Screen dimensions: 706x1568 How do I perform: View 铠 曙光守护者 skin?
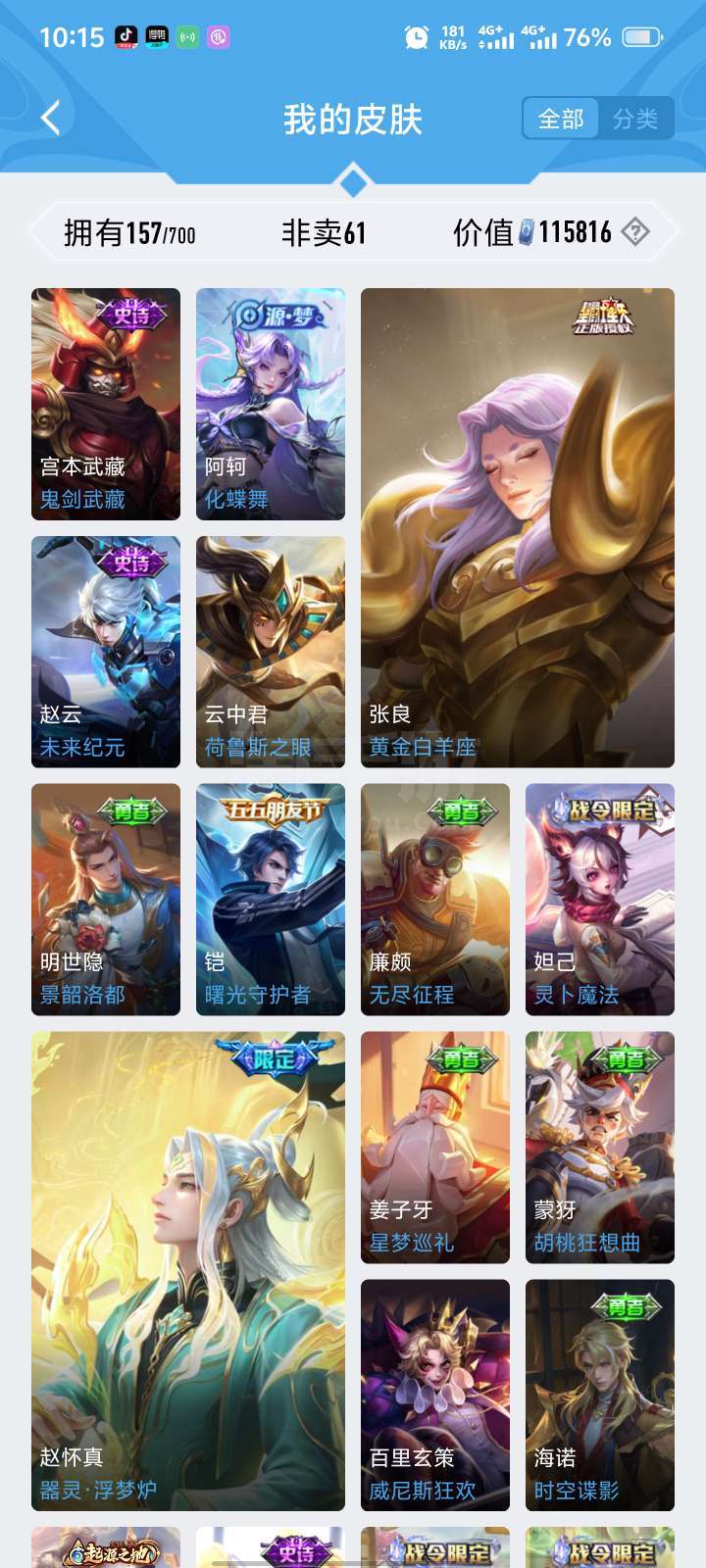(x=271, y=900)
